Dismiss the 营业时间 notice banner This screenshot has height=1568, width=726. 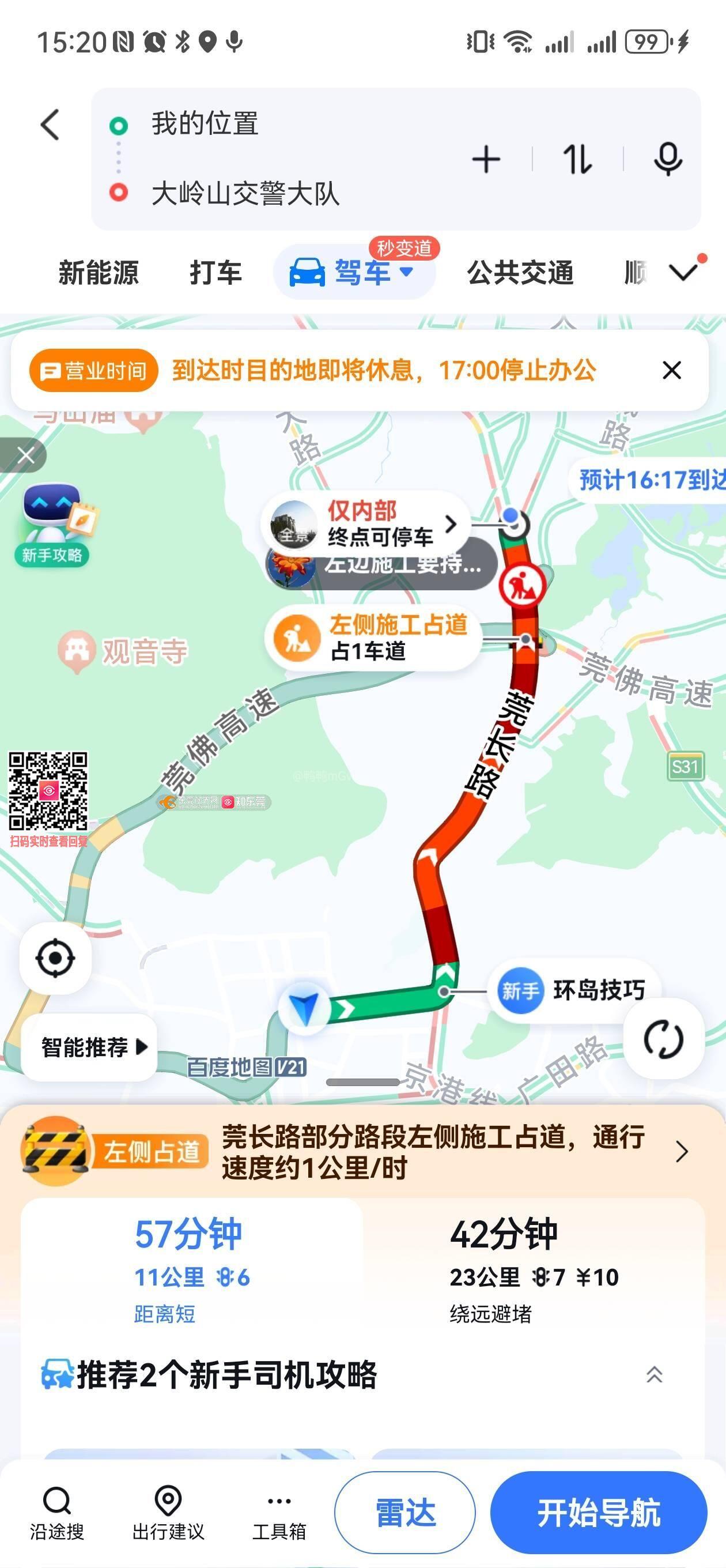pyautogui.click(x=671, y=370)
